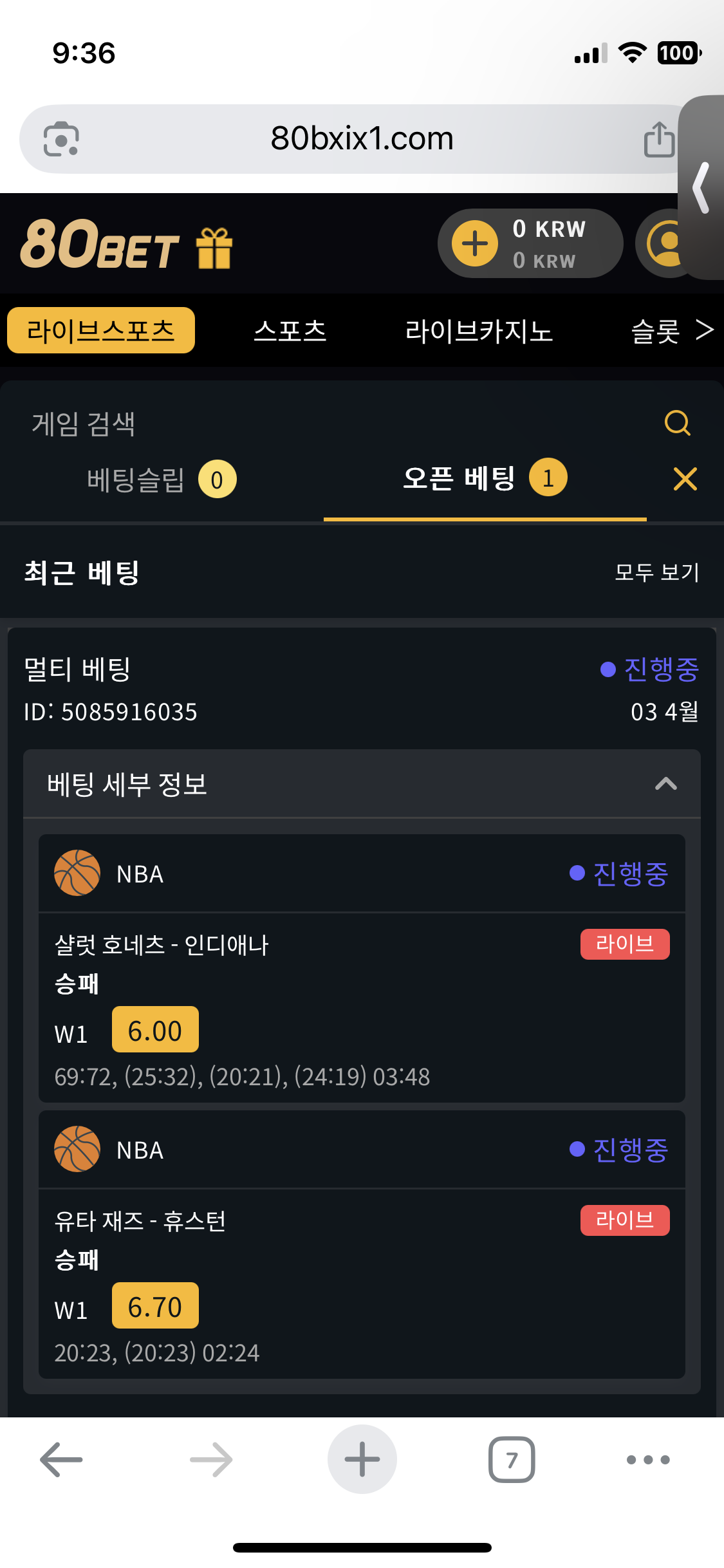This screenshot has height=1568, width=724.
Task: Open the browser's more options menu
Action: point(648,1459)
